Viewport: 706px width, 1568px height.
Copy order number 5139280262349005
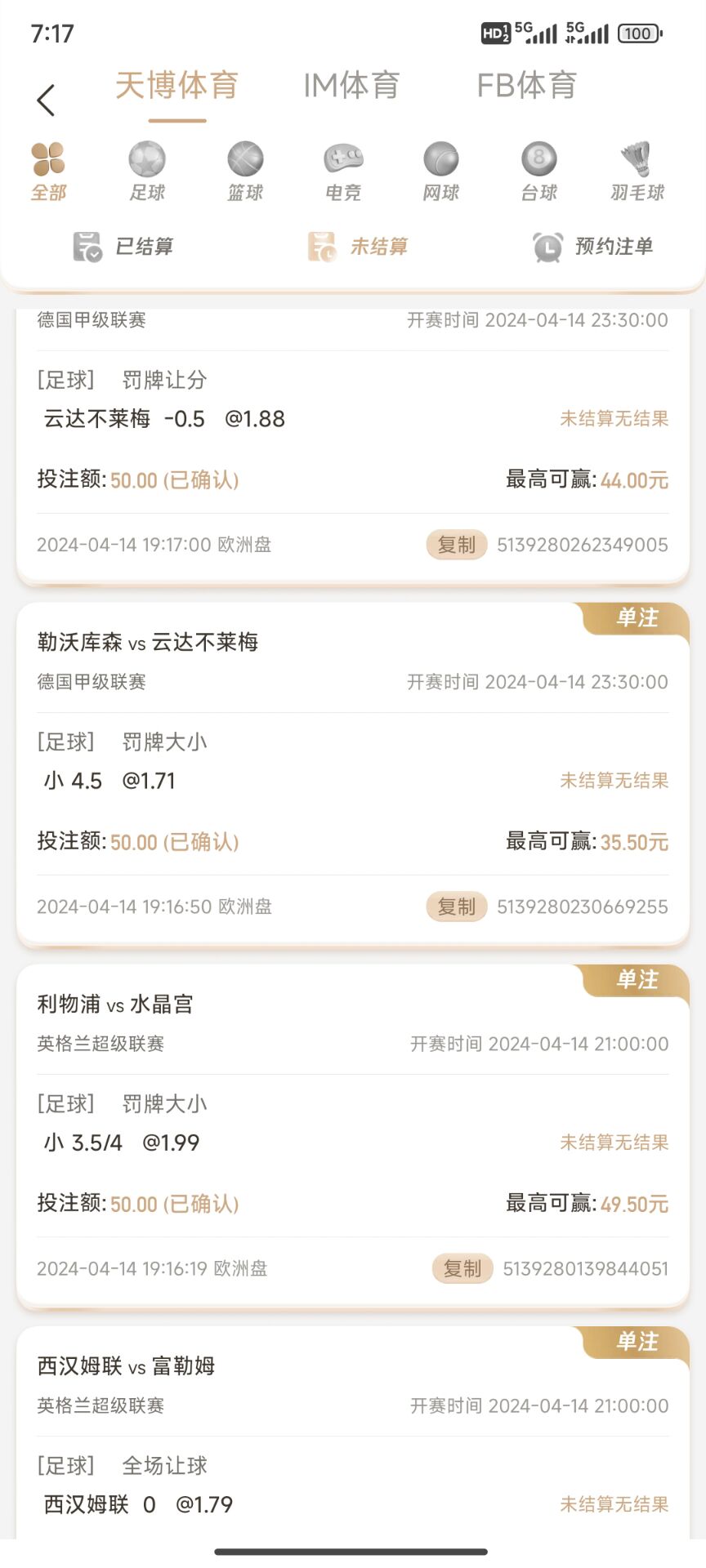tap(456, 545)
